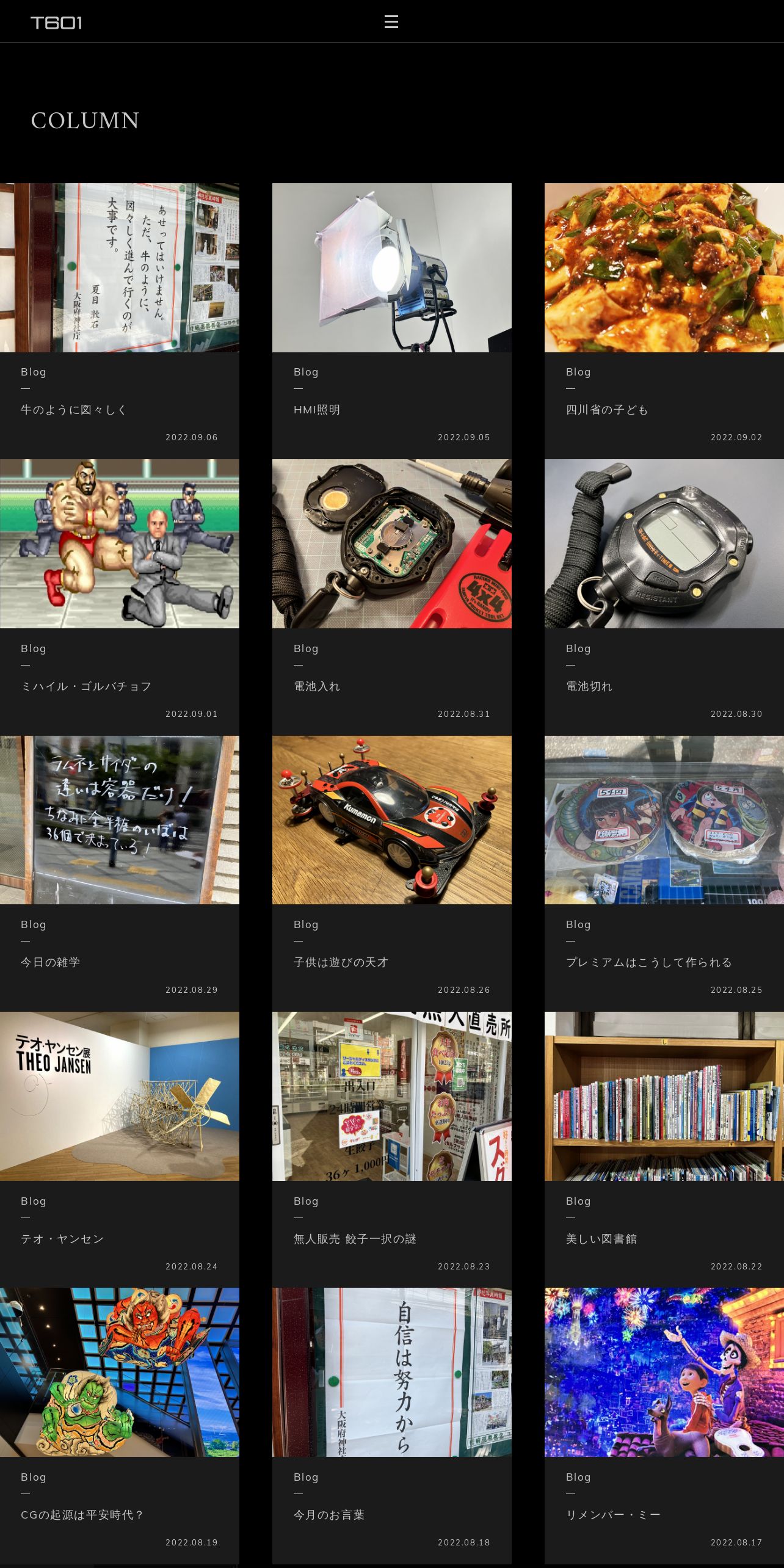Open the HMI照明 blog post
Screen dimensions: 784x1568
(317, 410)
